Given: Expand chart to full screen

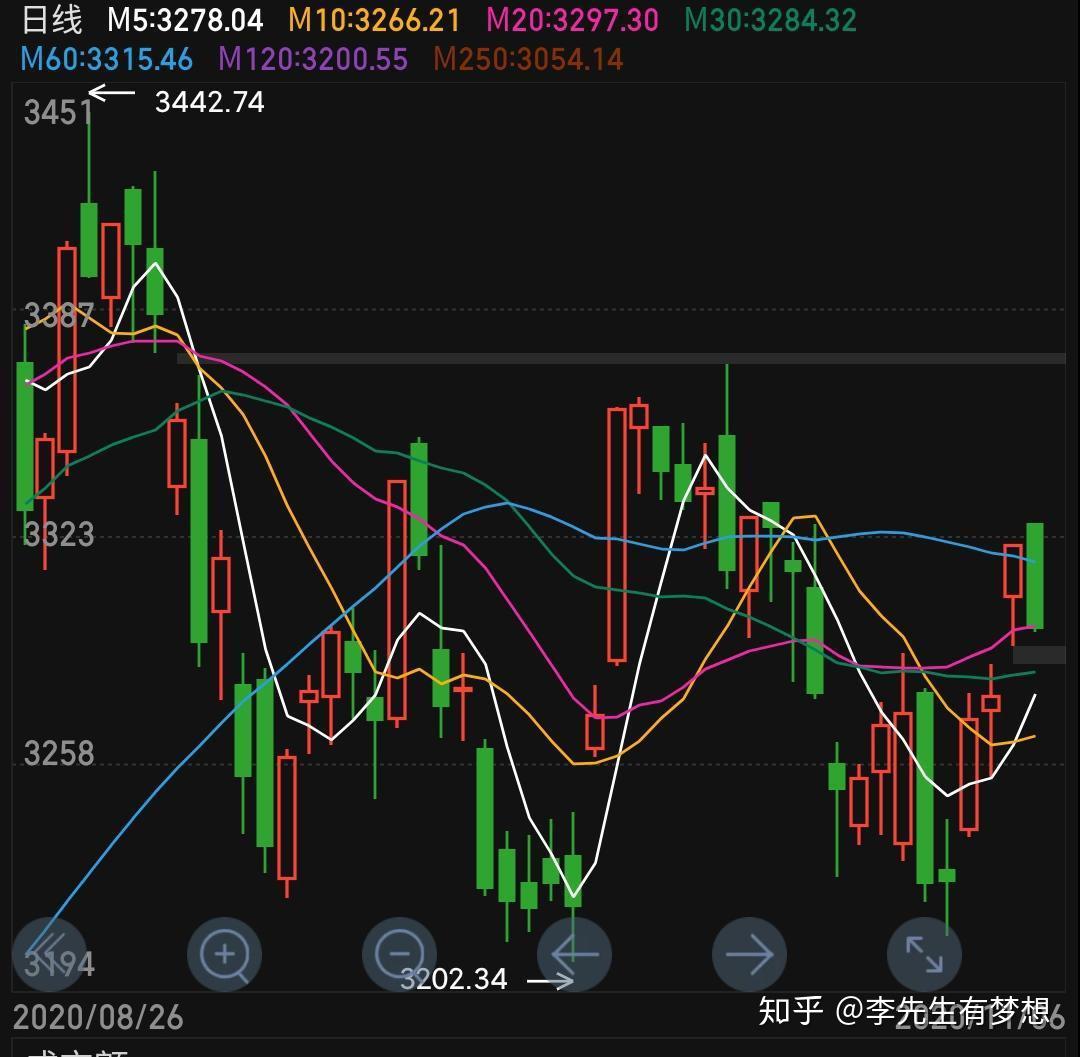Looking at the screenshot, I should pos(924,954).
